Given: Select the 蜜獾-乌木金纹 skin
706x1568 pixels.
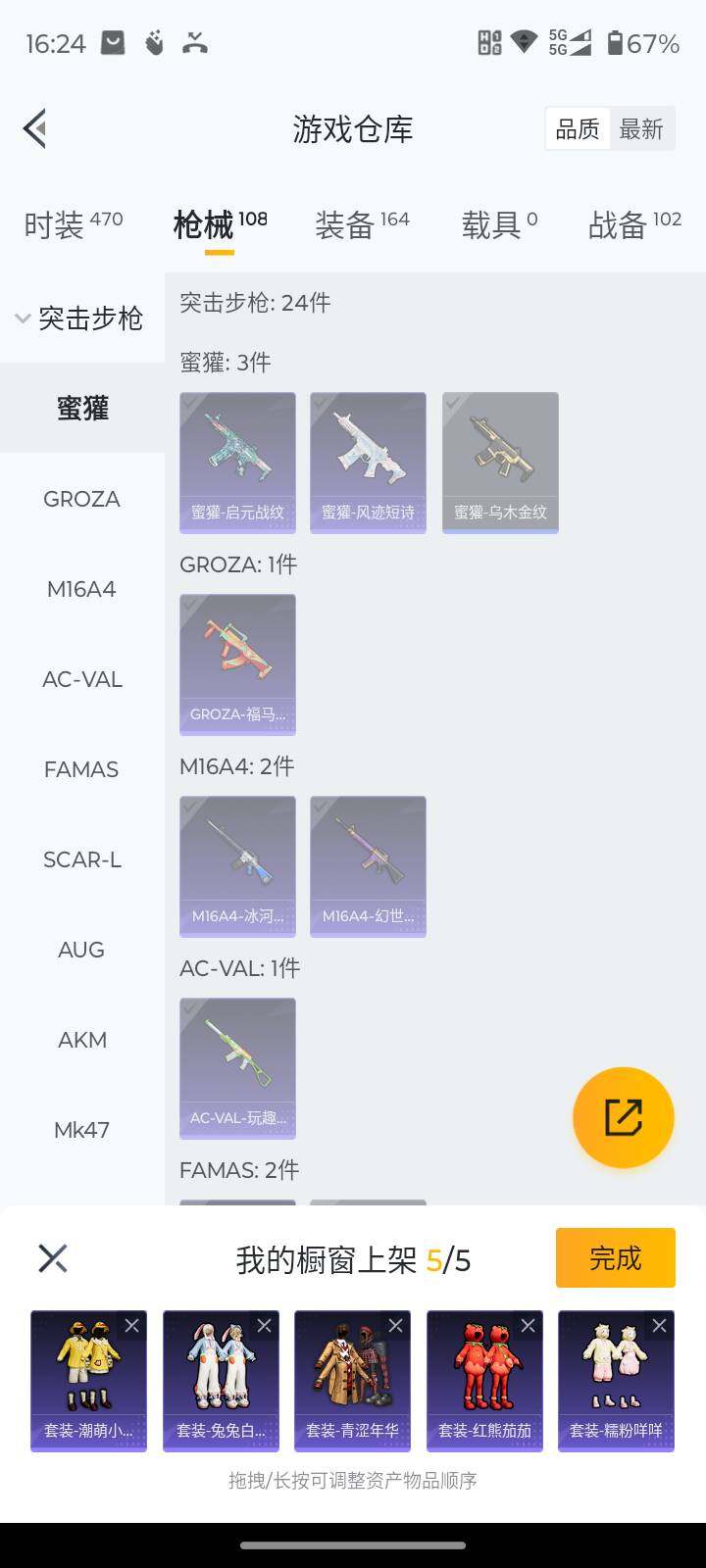Looking at the screenshot, I should 500,462.
